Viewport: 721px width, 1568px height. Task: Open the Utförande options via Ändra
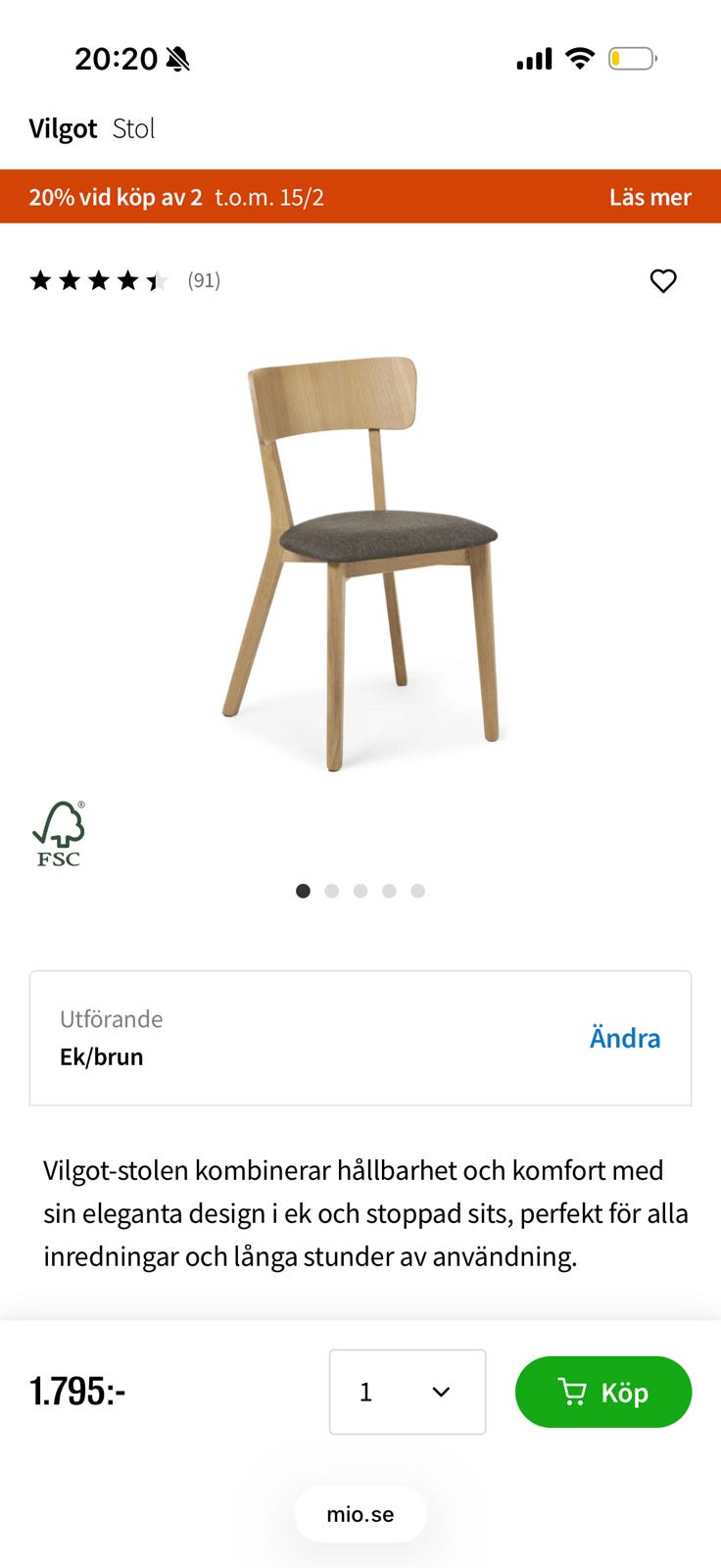[625, 1038]
